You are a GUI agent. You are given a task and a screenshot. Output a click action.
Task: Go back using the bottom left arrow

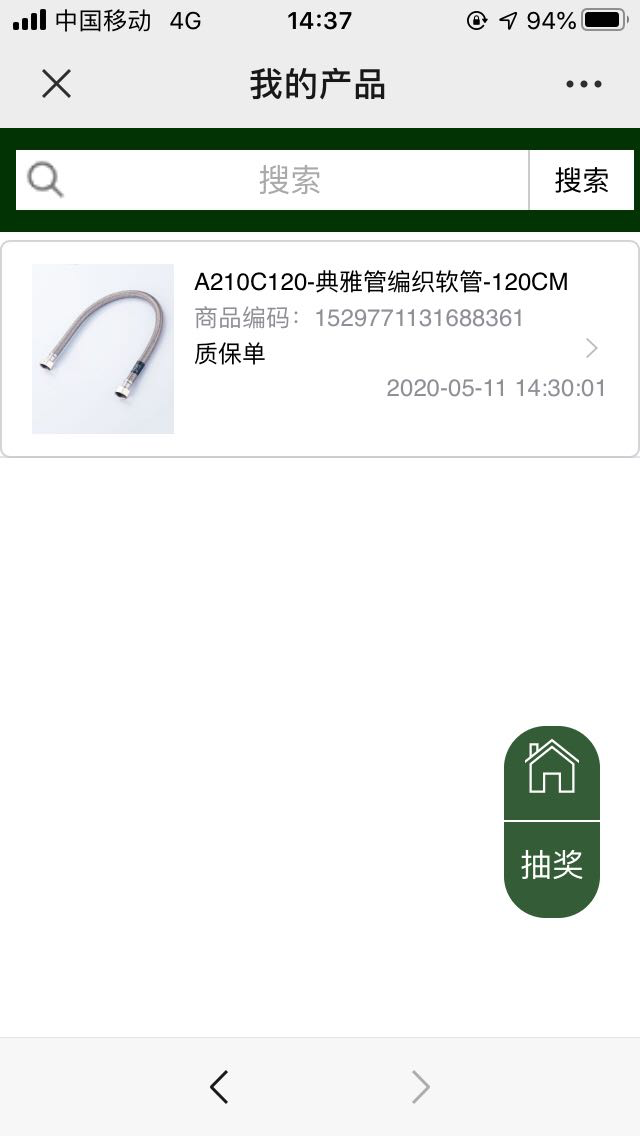[219, 1086]
